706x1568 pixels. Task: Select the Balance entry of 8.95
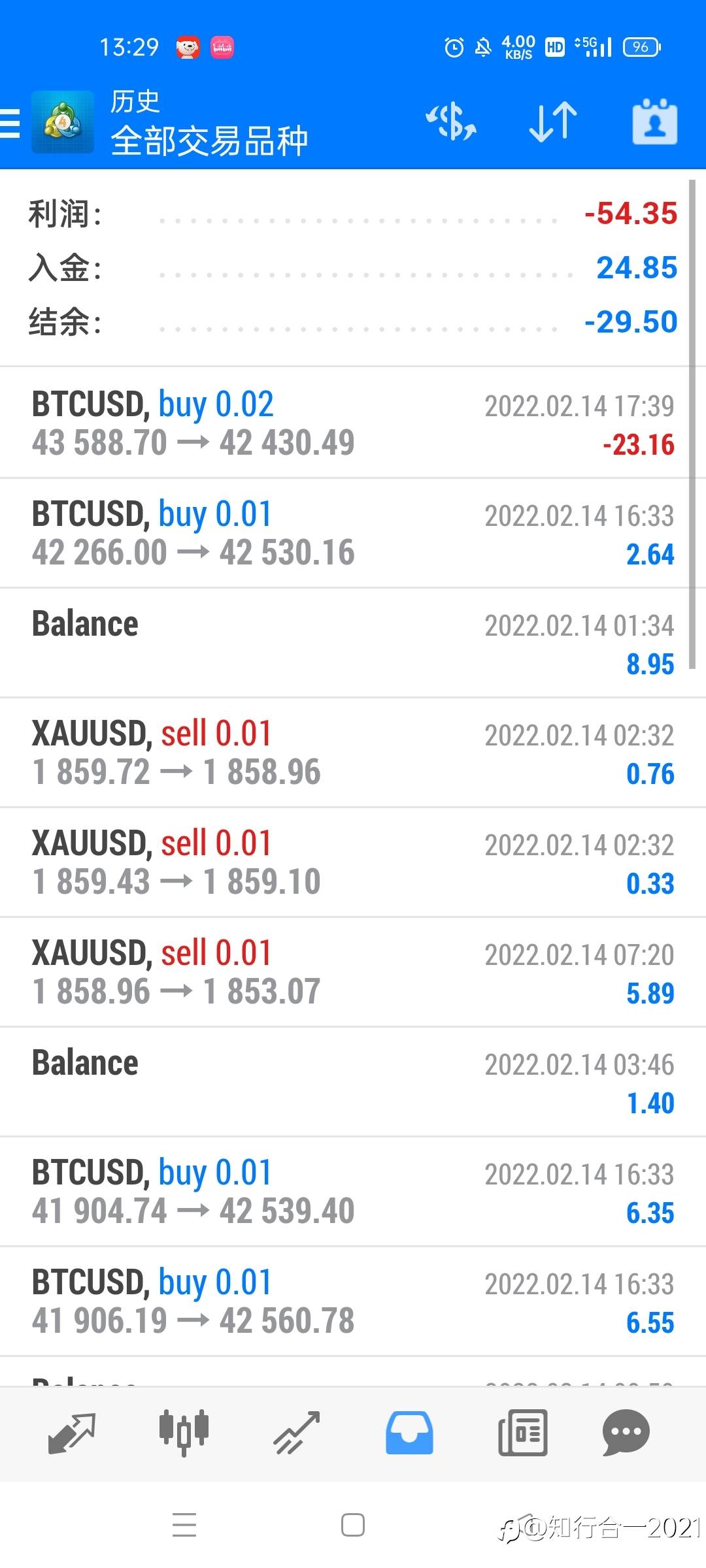click(353, 643)
